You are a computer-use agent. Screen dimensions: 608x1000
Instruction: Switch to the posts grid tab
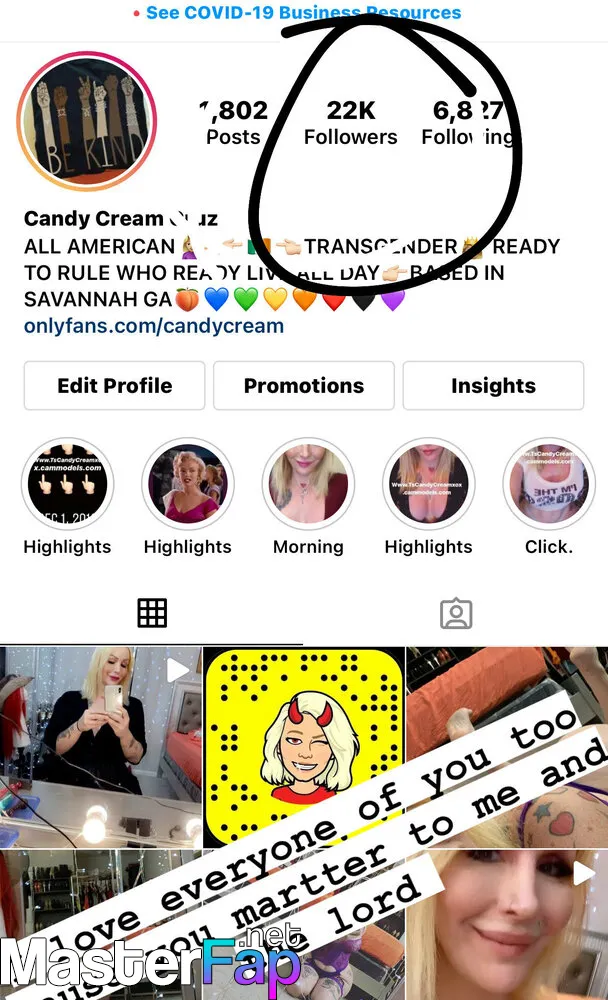point(152,614)
